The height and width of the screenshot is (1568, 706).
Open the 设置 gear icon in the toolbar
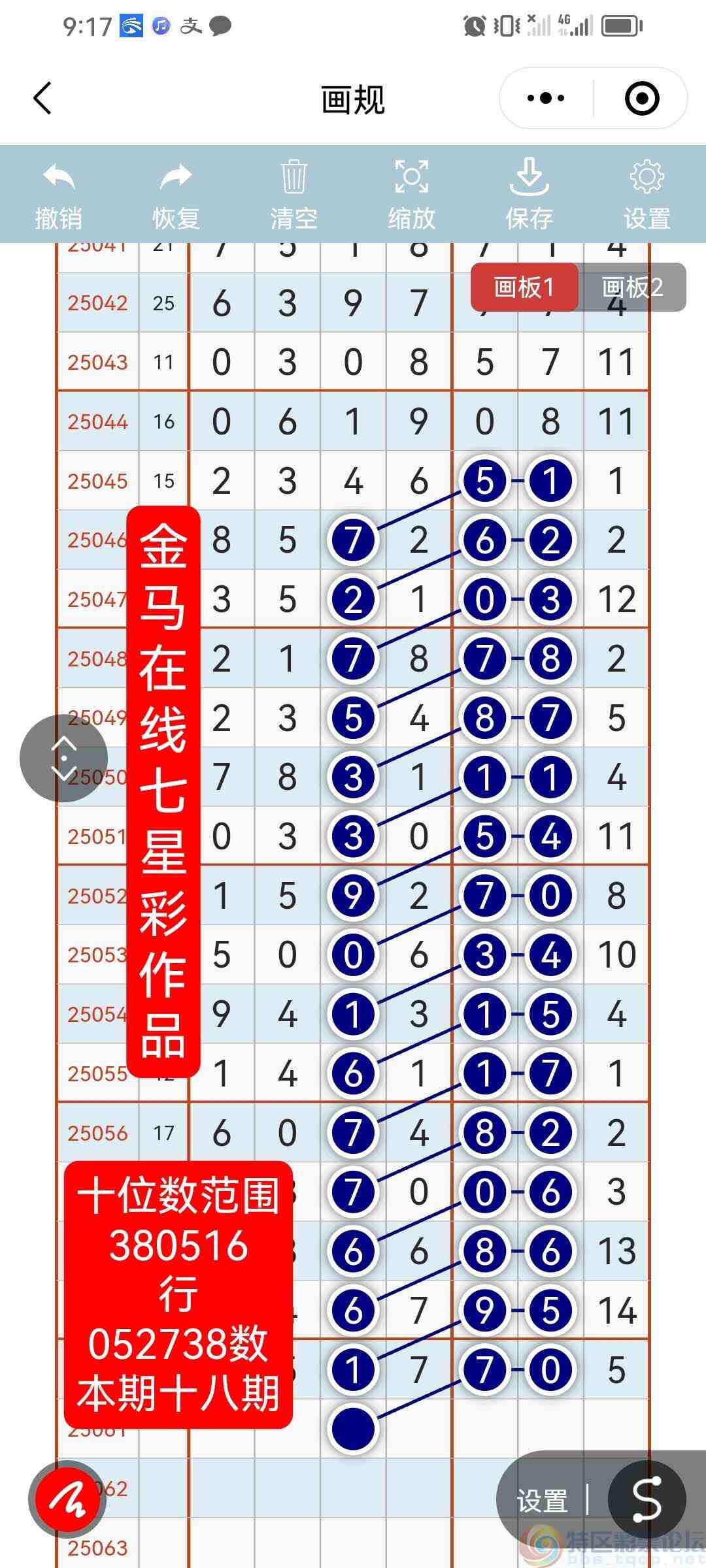pos(647,176)
